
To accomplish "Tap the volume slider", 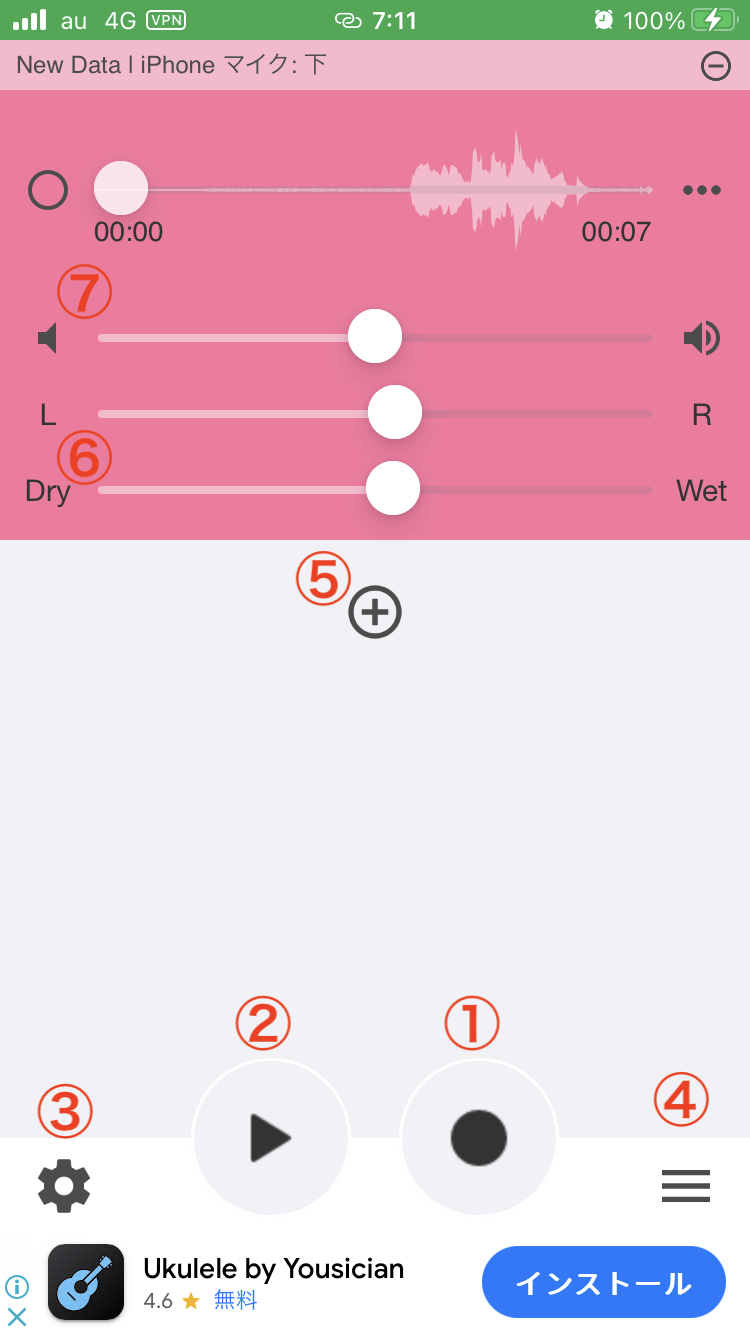I will pos(375,337).
